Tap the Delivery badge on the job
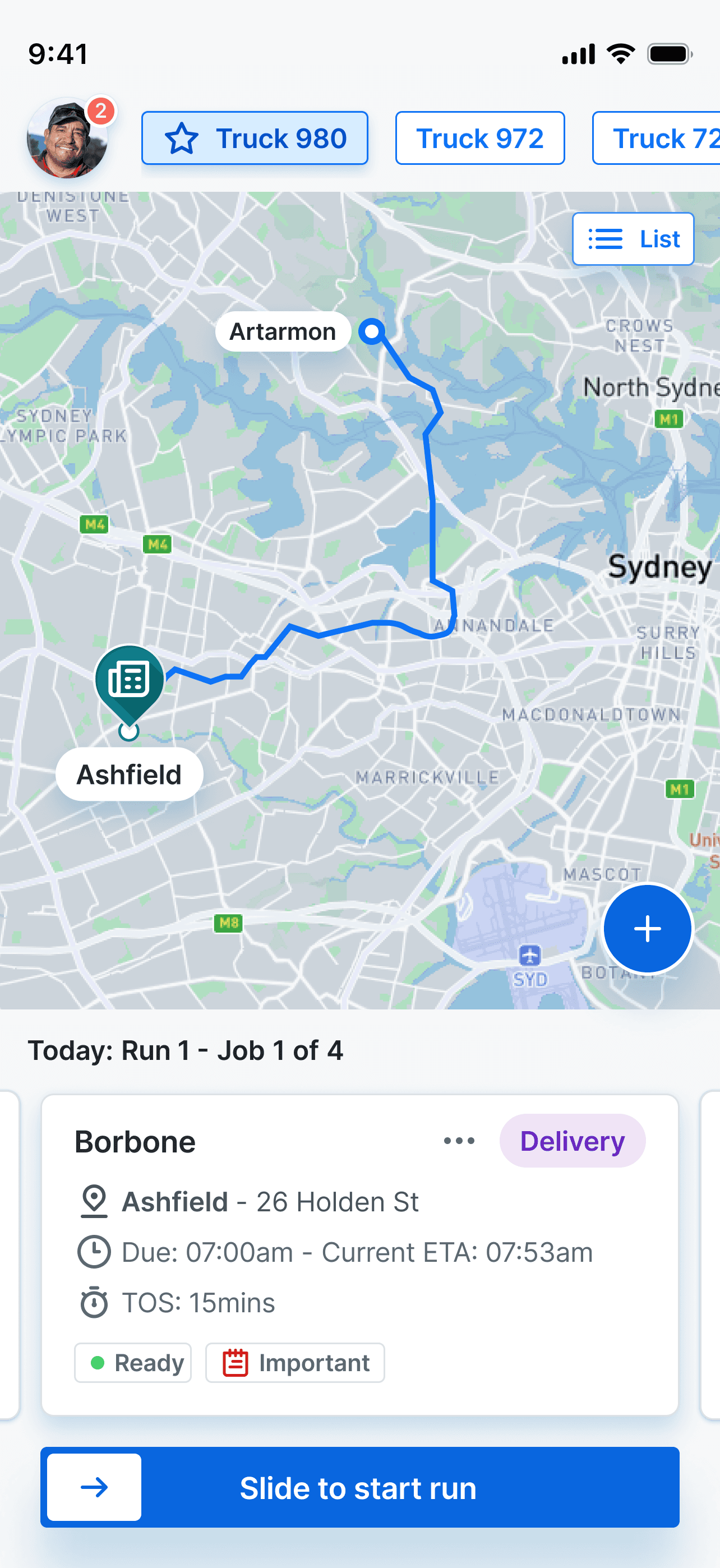 click(572, 1141)
